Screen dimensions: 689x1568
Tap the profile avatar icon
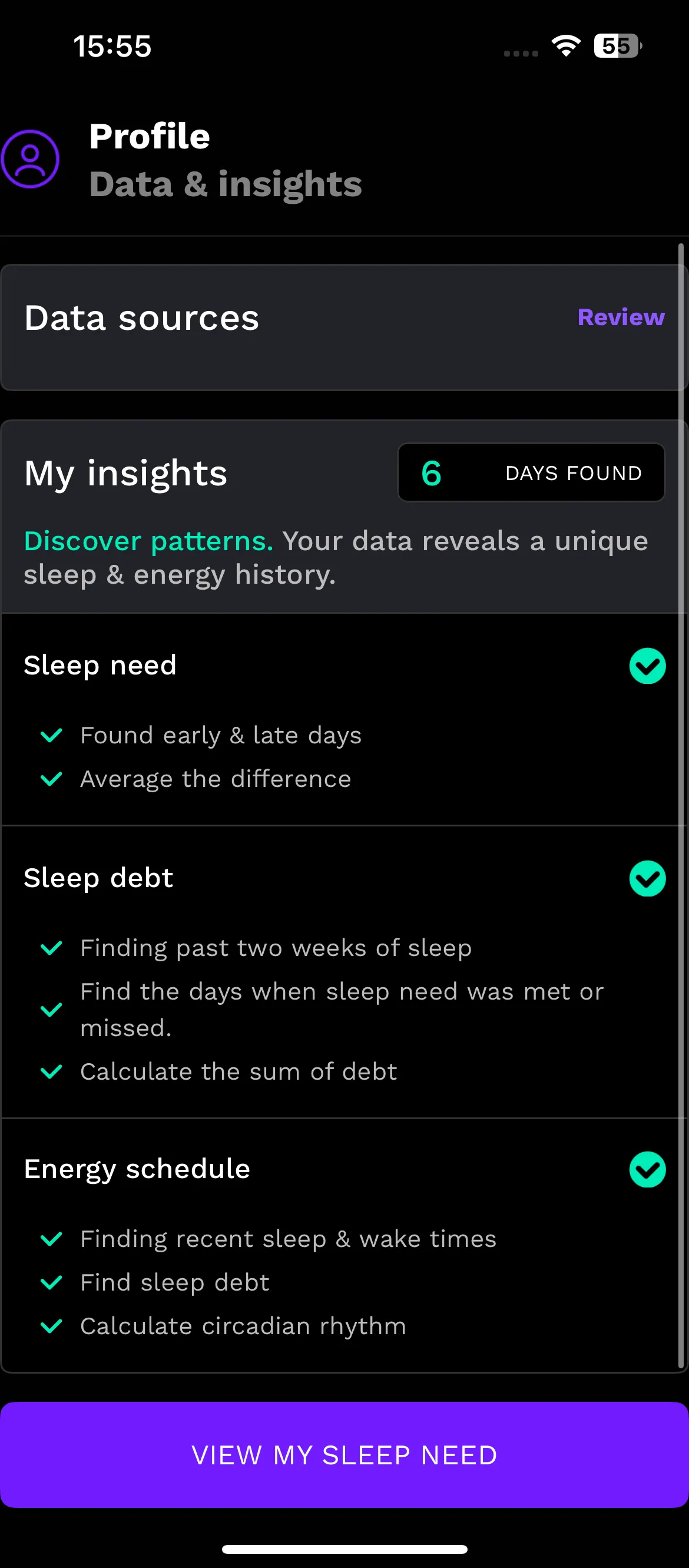click(30, 159)
